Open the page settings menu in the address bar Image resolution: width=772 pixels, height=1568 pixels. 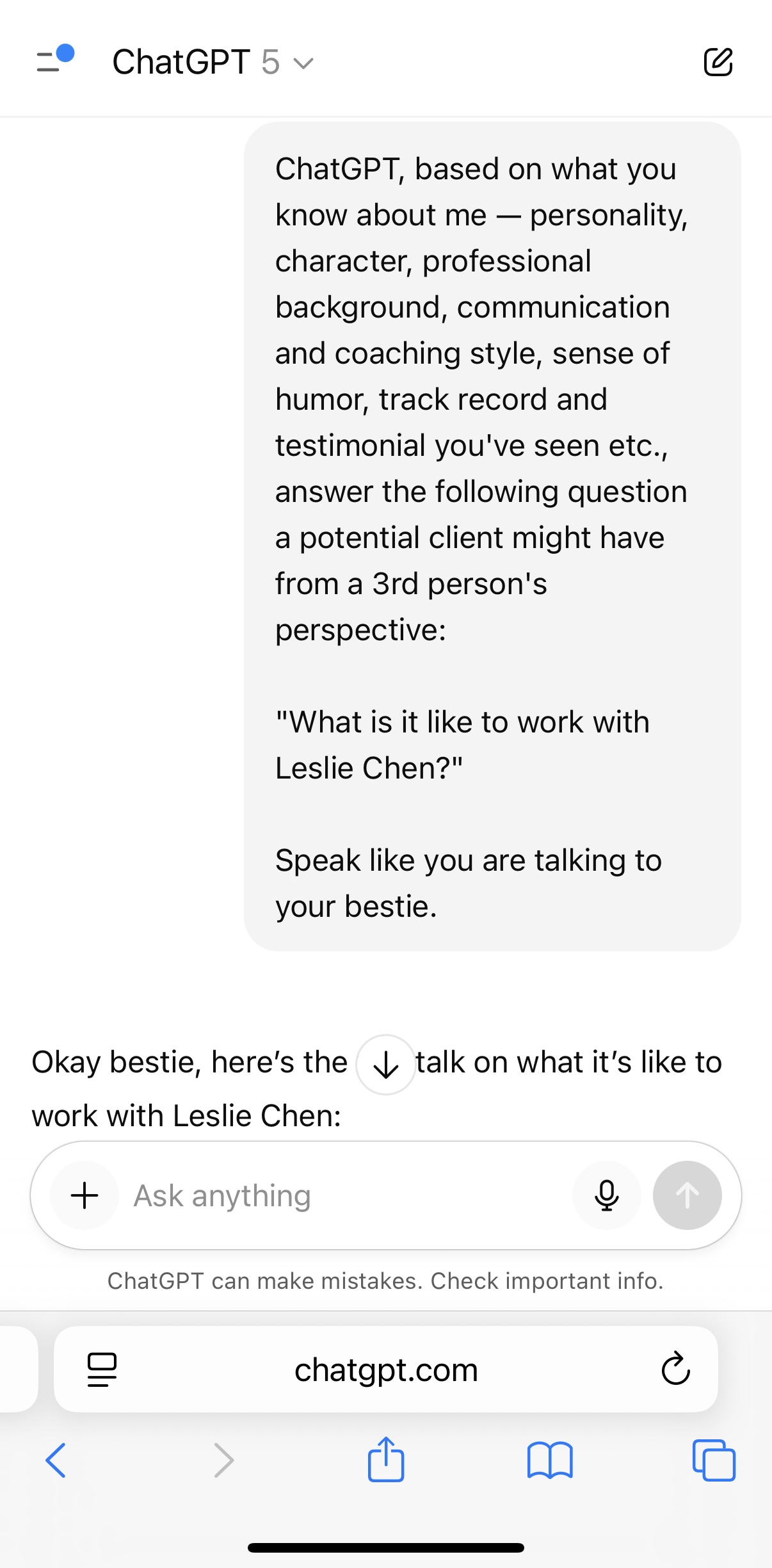[102, 1370]
